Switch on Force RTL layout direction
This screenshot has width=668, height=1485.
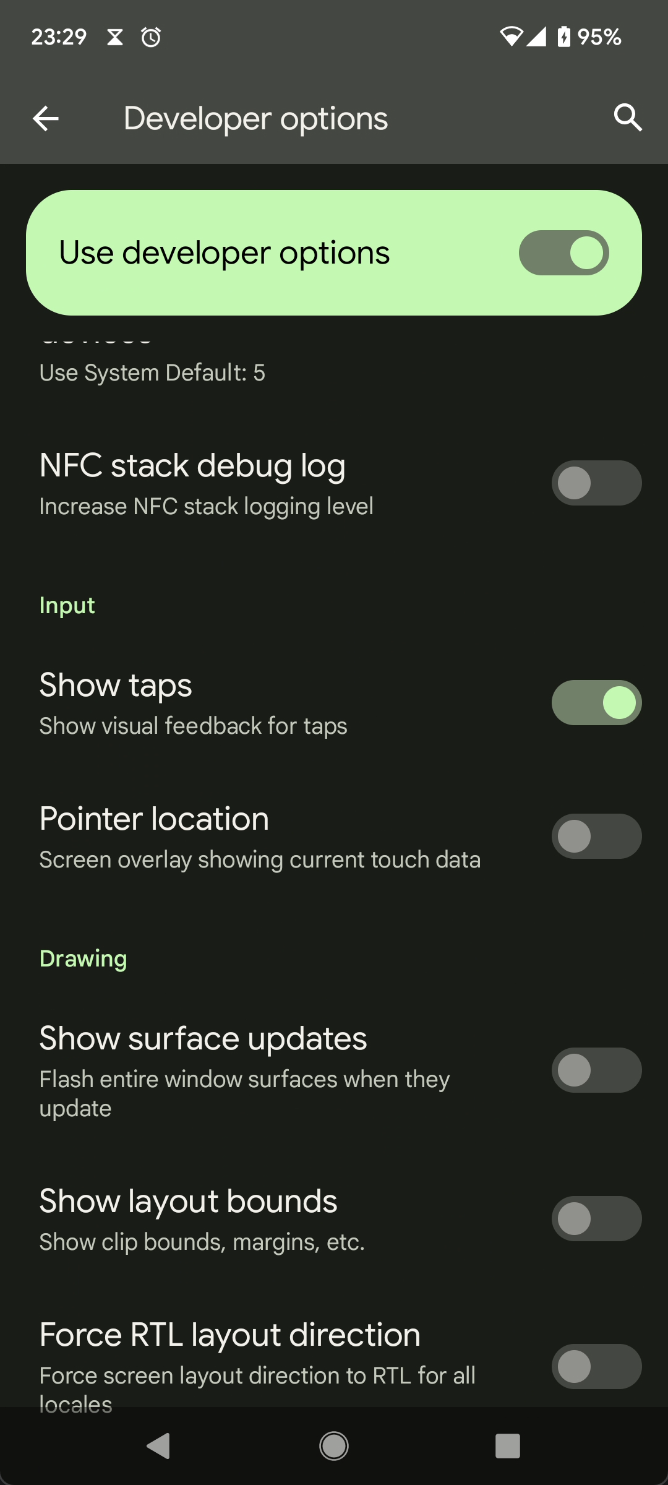tap(596, 1367)
